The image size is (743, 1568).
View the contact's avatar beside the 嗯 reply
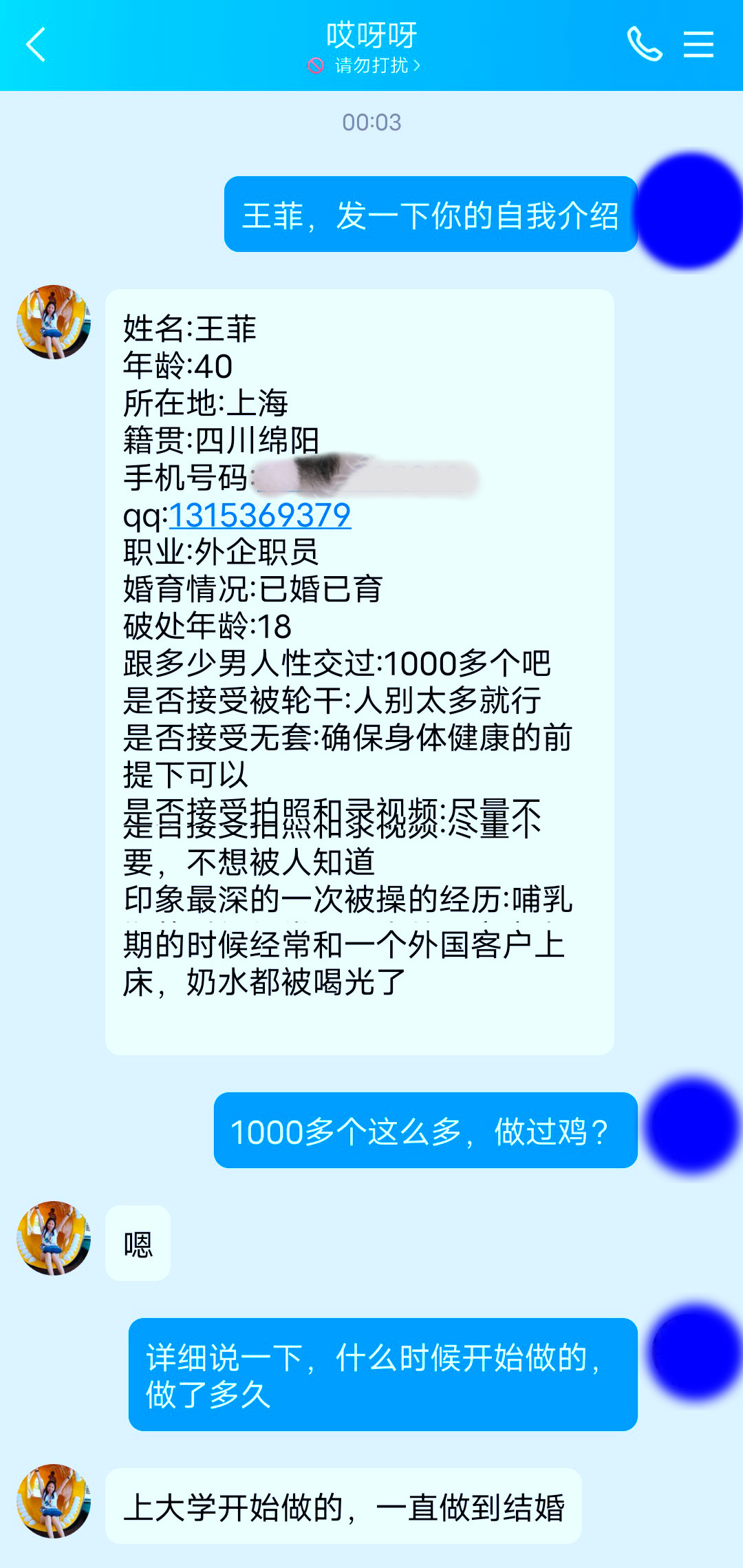[x=54, y=1238]
